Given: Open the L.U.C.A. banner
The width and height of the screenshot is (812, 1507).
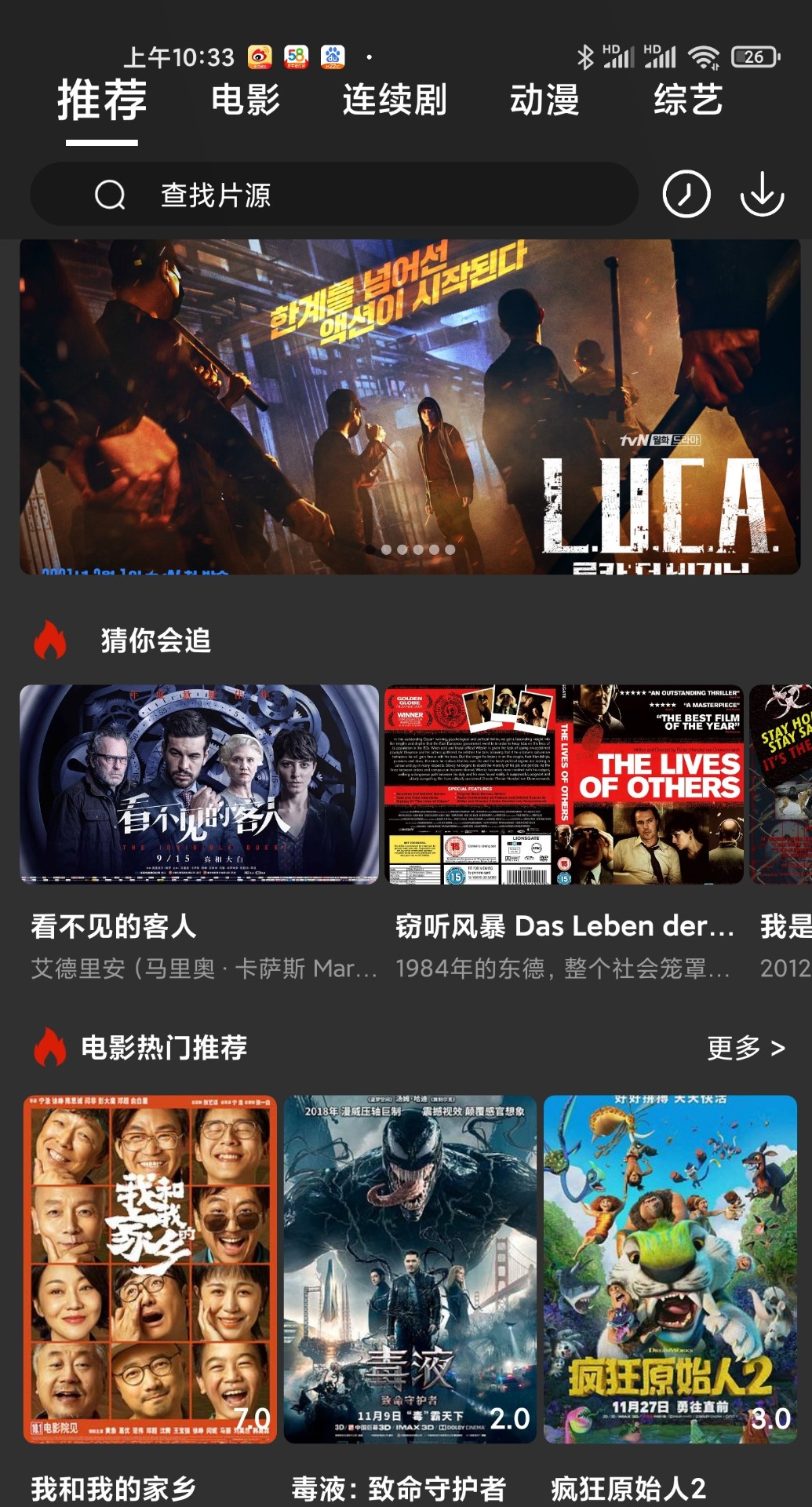Looking at the screenshot, I should tap(410, 407).
